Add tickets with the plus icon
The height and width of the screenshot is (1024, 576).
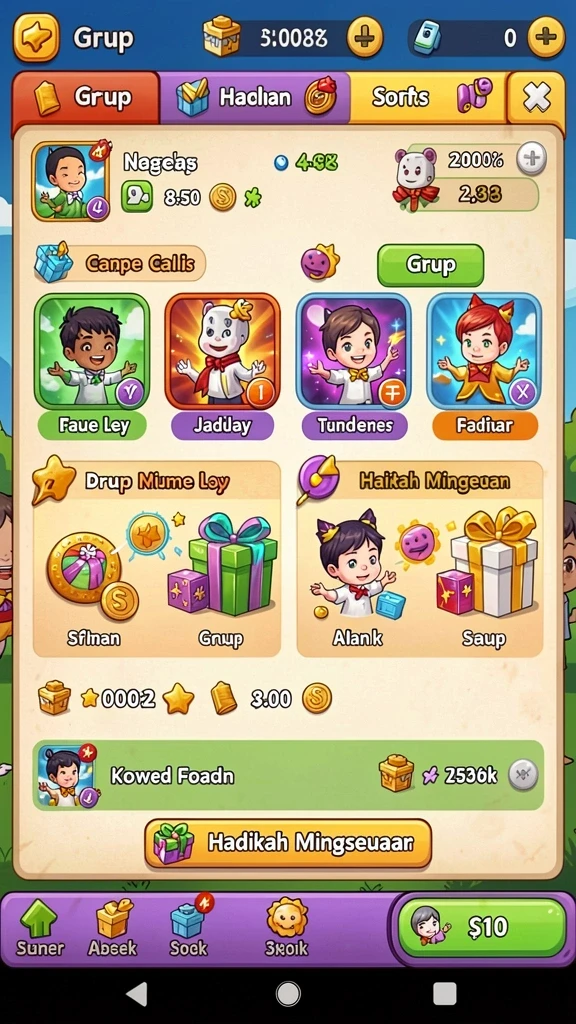pyautogui.click(x=546, y=37)
